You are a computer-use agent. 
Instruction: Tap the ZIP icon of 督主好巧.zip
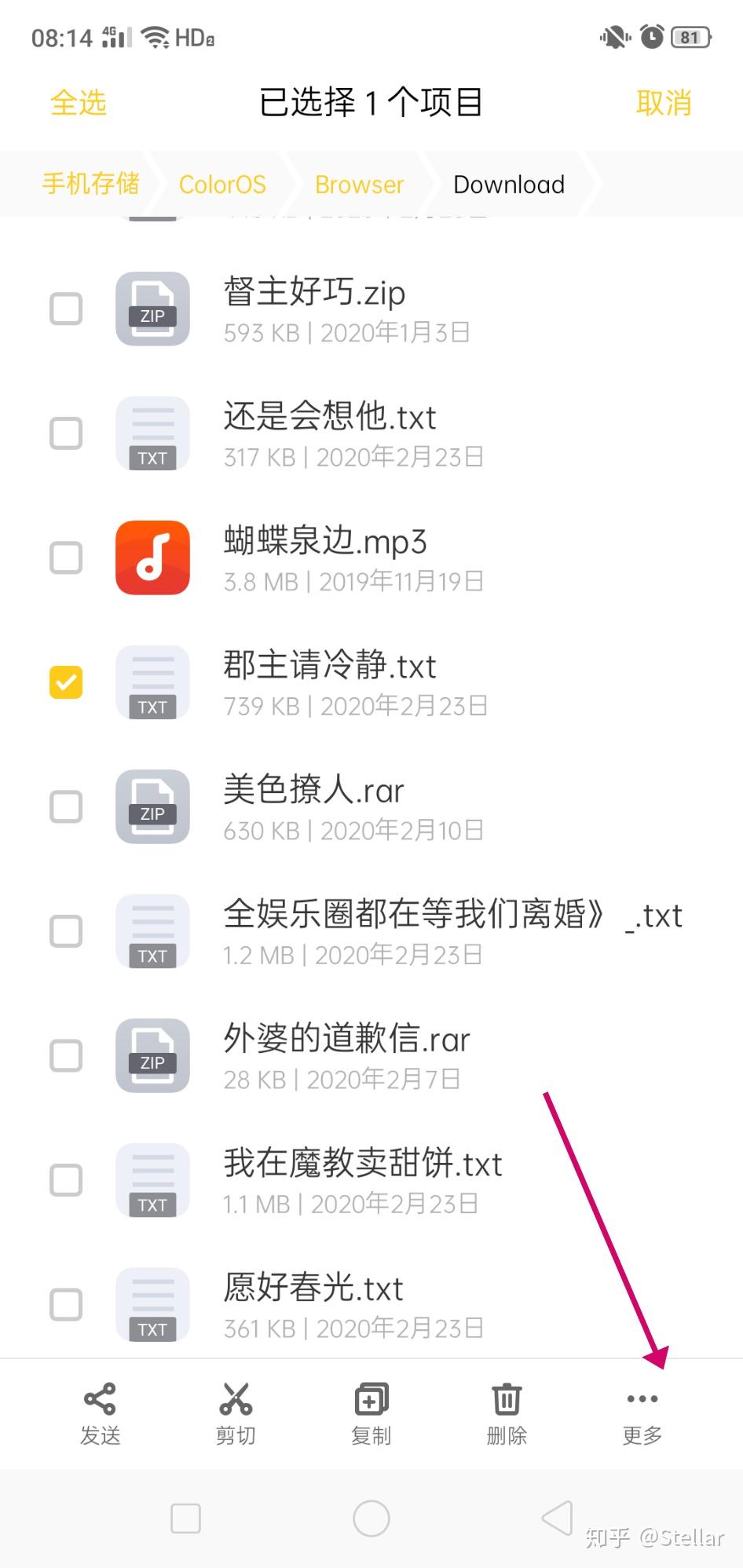pos(152,309)
